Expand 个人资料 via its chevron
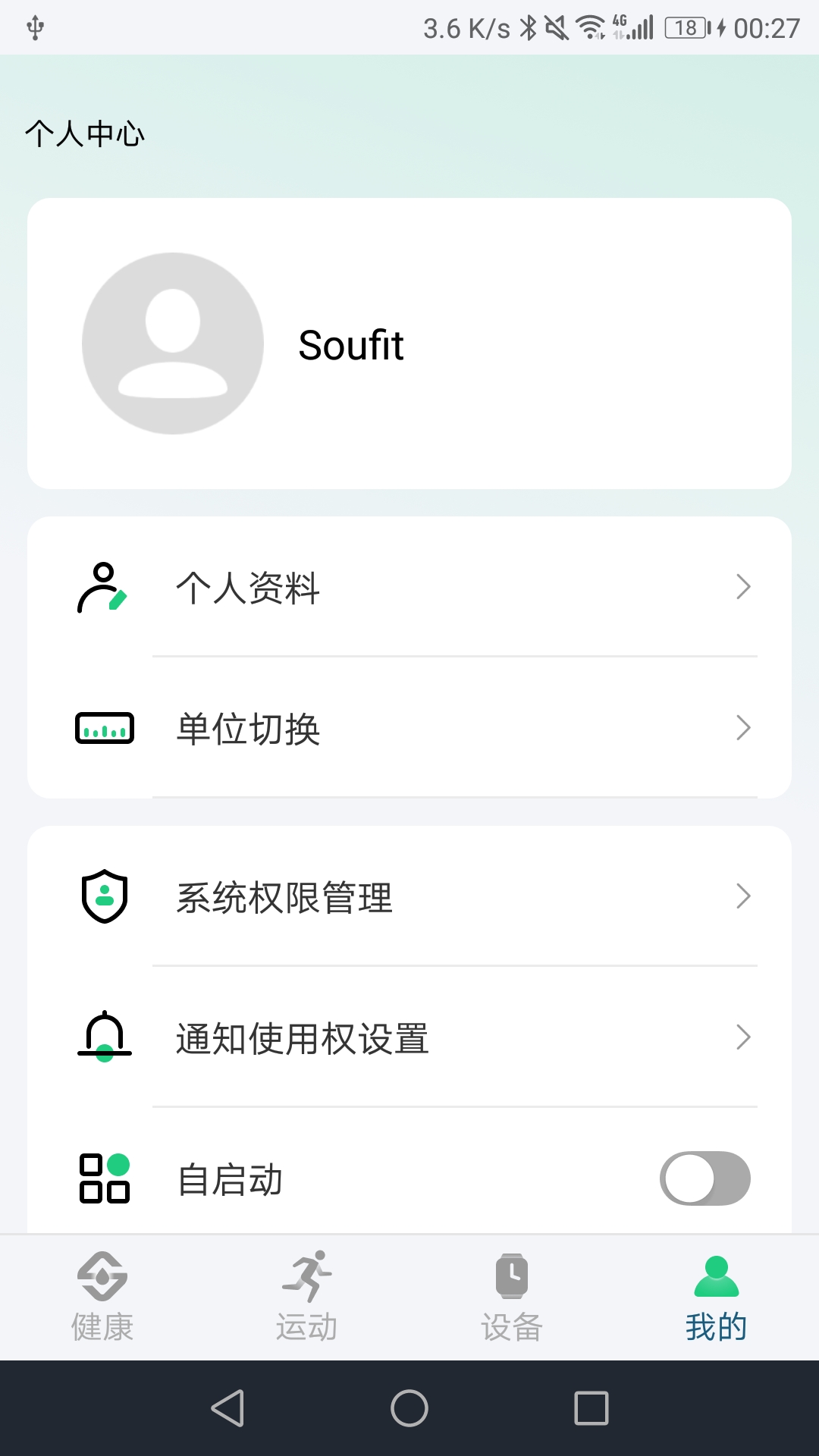Image resolution: width=819 pixels, height=1456 pixels. click(742, 588)
